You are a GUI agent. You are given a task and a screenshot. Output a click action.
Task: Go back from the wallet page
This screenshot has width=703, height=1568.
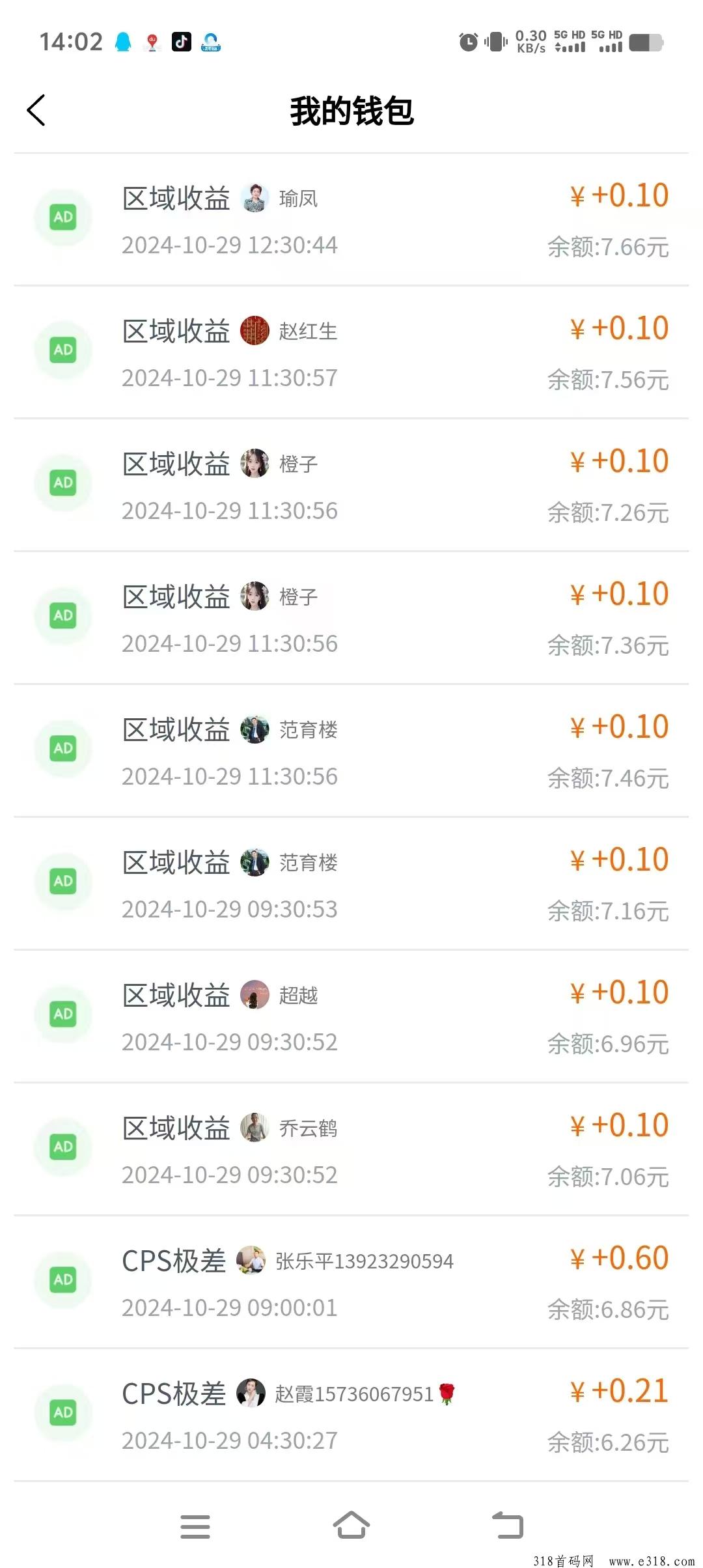pyautogui.click(x=36, y=110)
